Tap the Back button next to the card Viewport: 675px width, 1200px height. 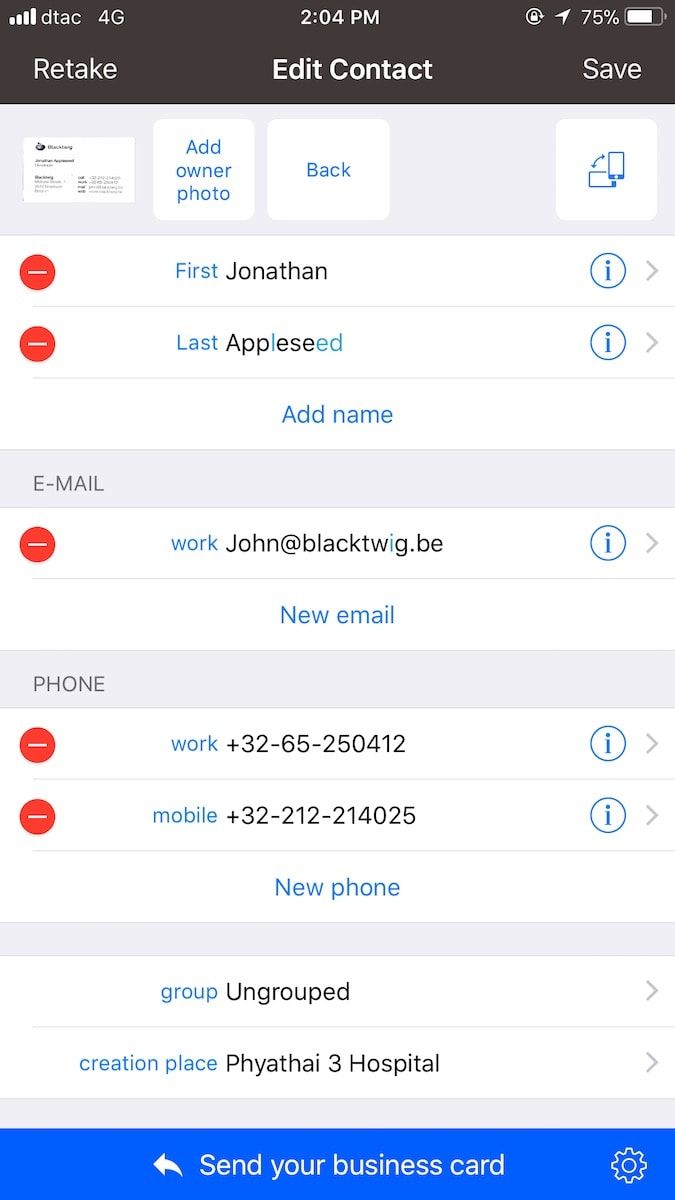click(x=328, y=170)
